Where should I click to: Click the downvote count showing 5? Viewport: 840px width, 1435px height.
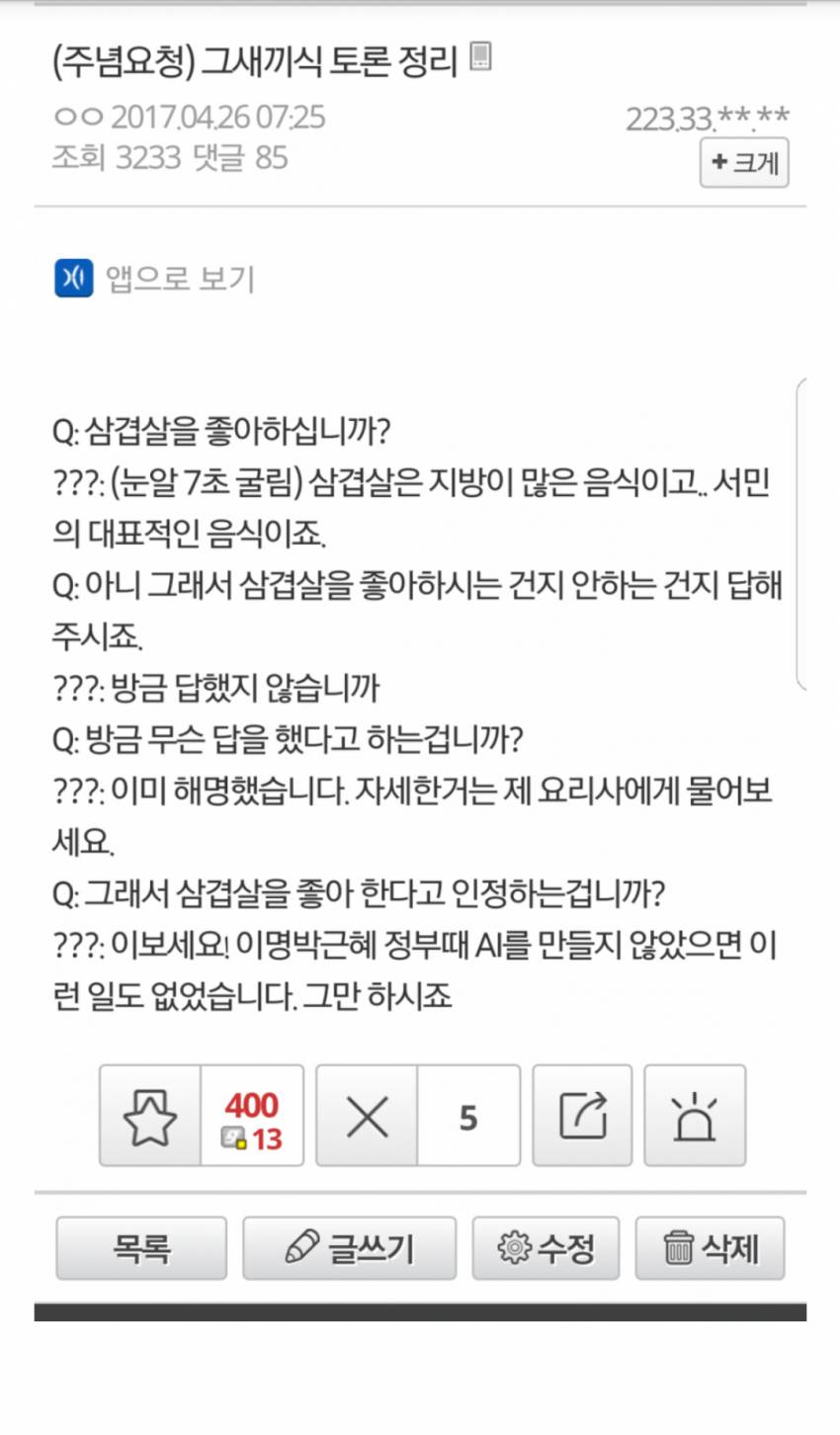467,1115
